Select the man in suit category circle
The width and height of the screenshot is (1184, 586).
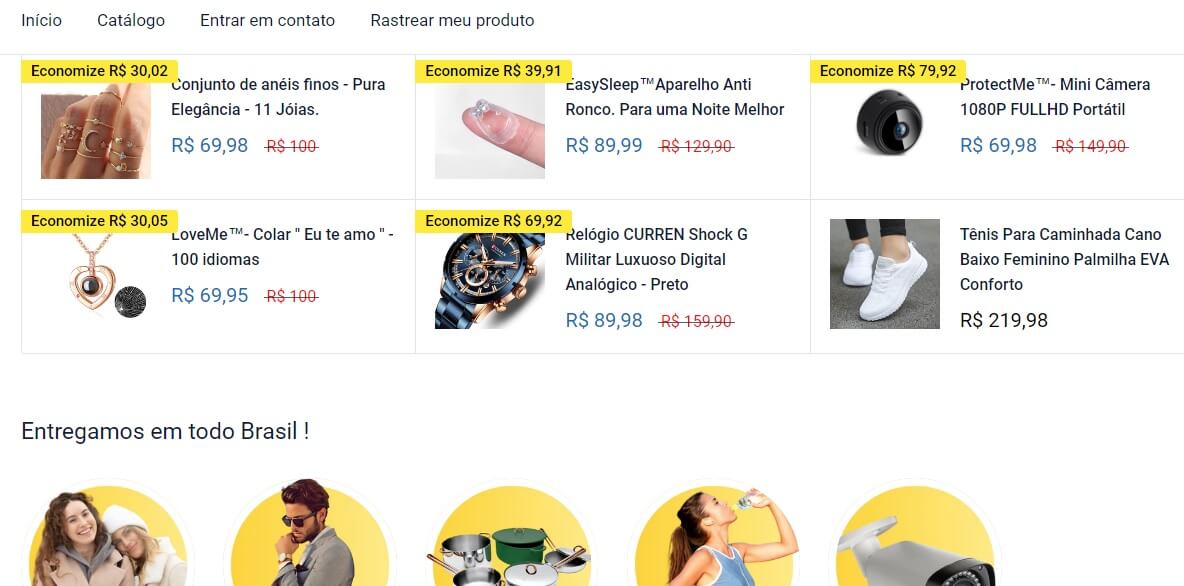click(308, 535)
